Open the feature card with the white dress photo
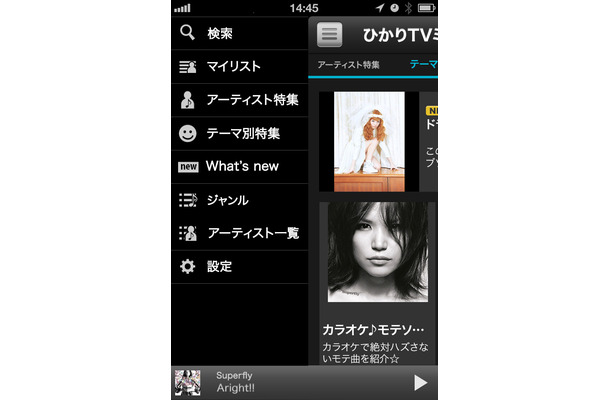Viewport: 610px width, 400px height. [x=369, y=141]
